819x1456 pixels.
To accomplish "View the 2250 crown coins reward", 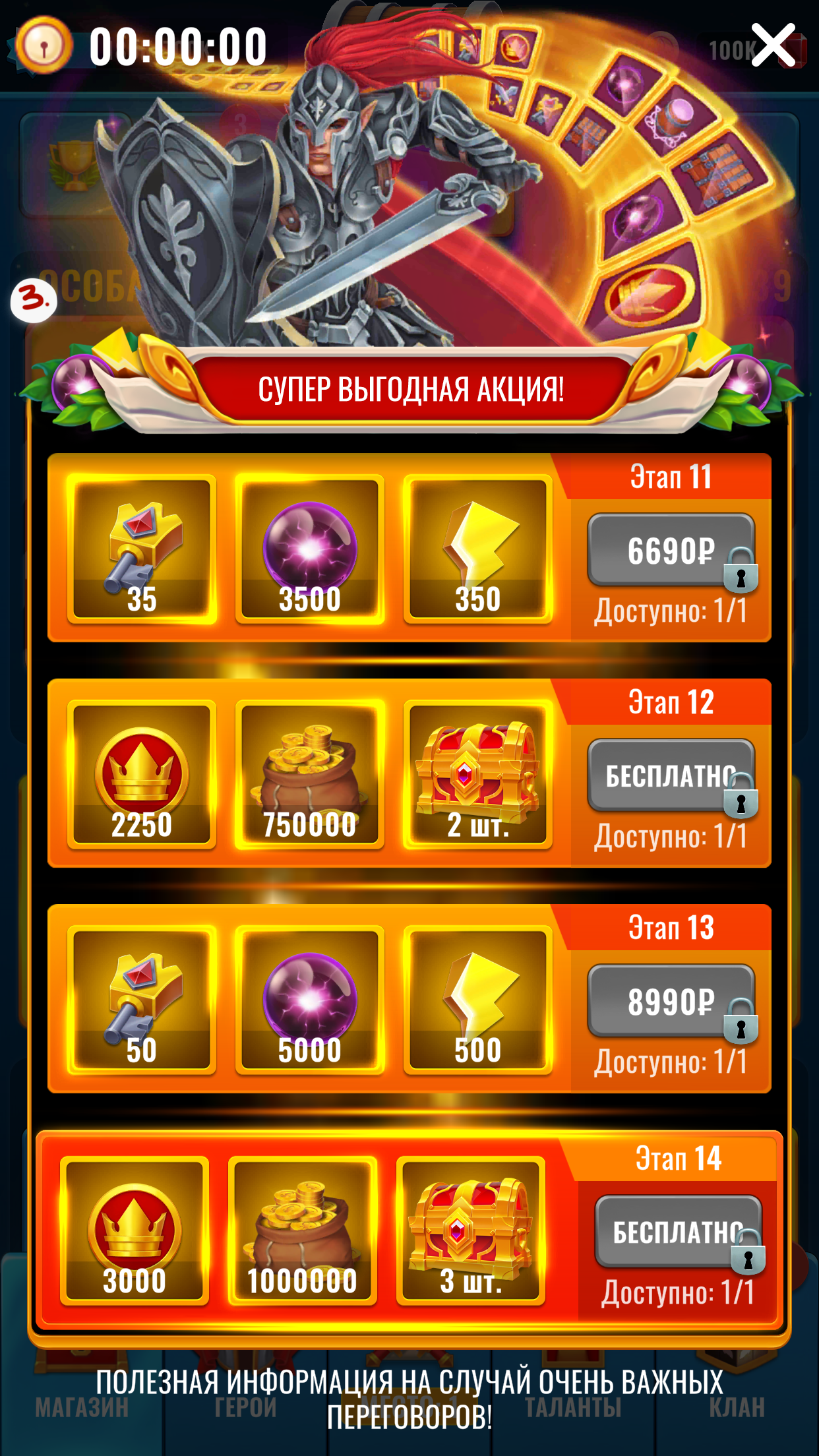I will click(x=142, y=774).
